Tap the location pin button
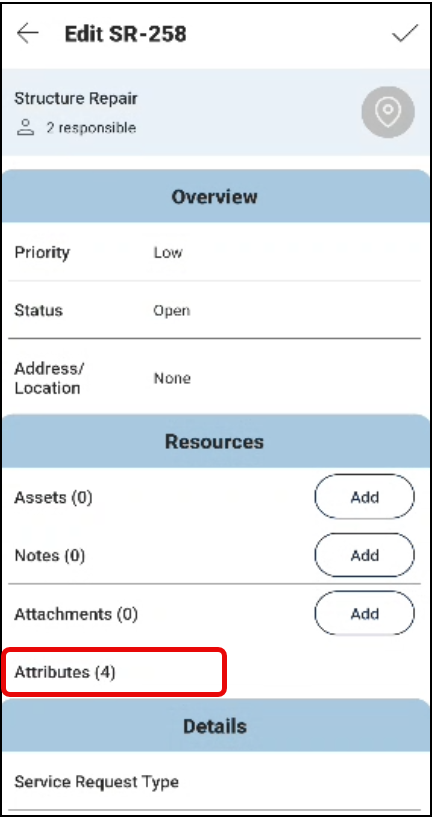Screen dimensions: 432x817 click(388, 112)
